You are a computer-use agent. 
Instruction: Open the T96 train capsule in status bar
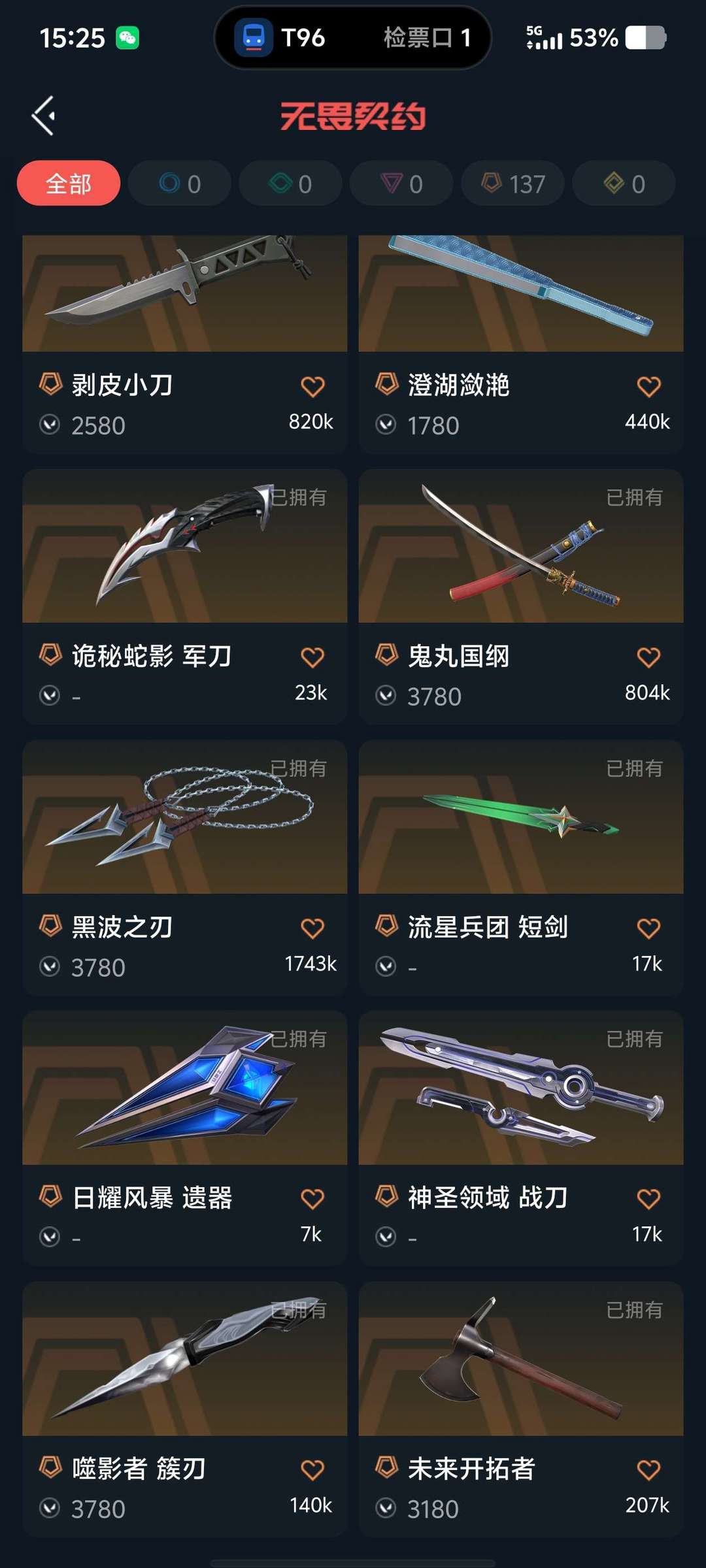352,37
